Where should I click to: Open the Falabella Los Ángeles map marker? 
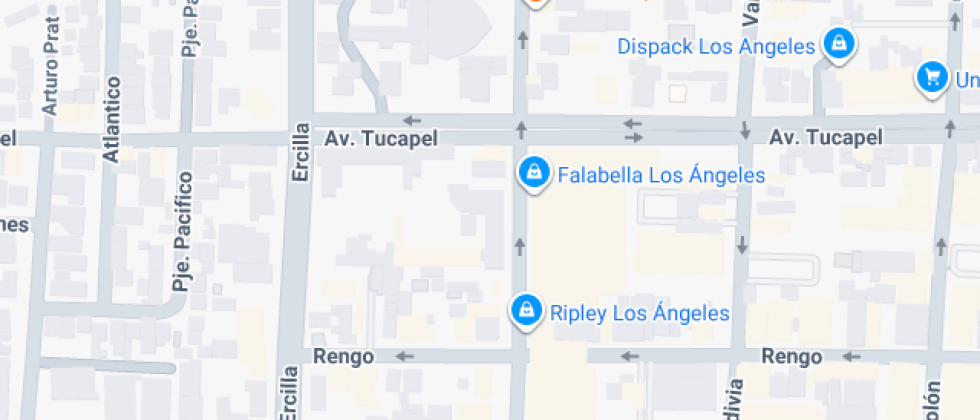[x=535, y=173]
